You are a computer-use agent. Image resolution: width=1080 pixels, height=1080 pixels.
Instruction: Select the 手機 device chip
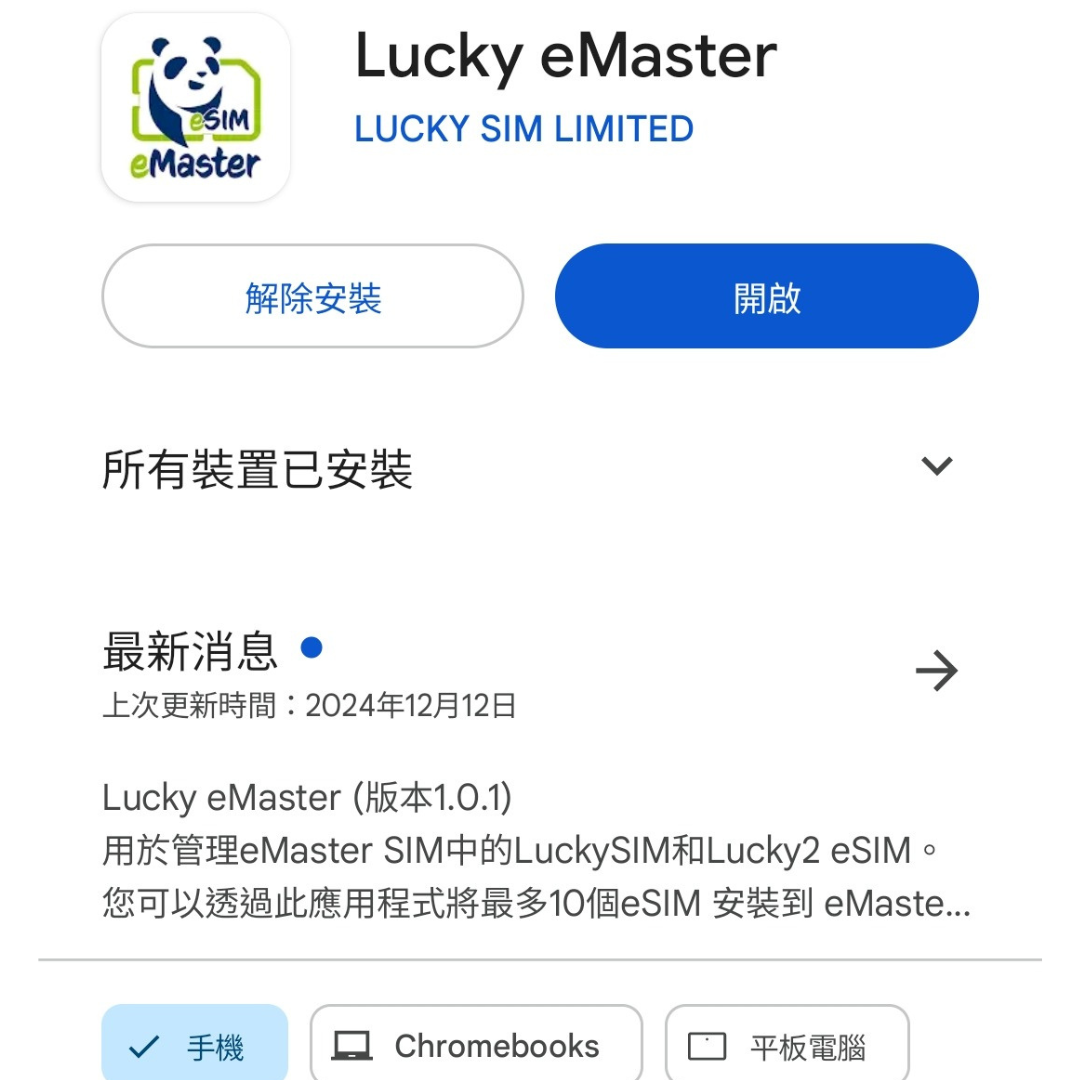[194, 1046]
